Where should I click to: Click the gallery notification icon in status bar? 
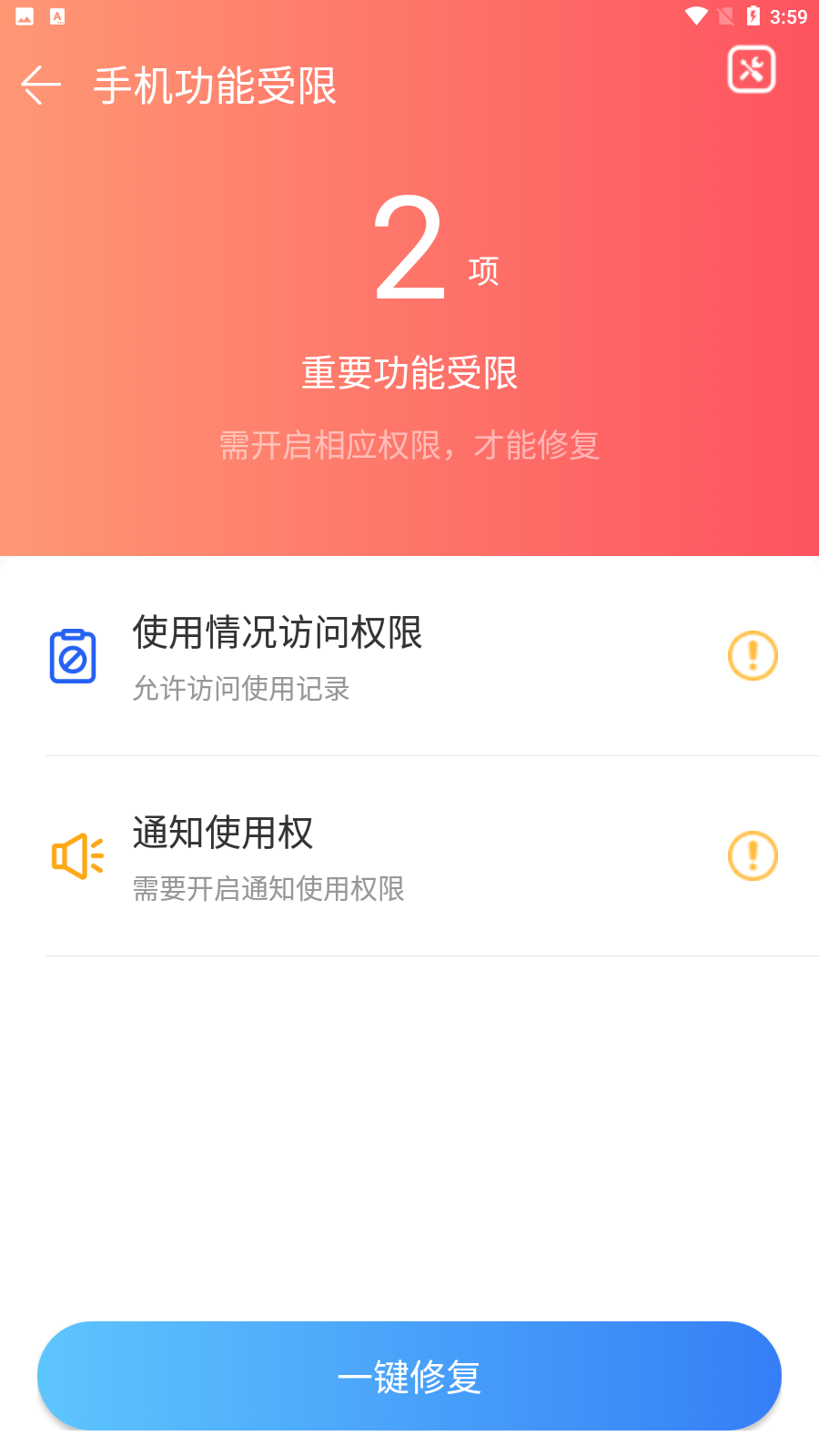point(24,15)
